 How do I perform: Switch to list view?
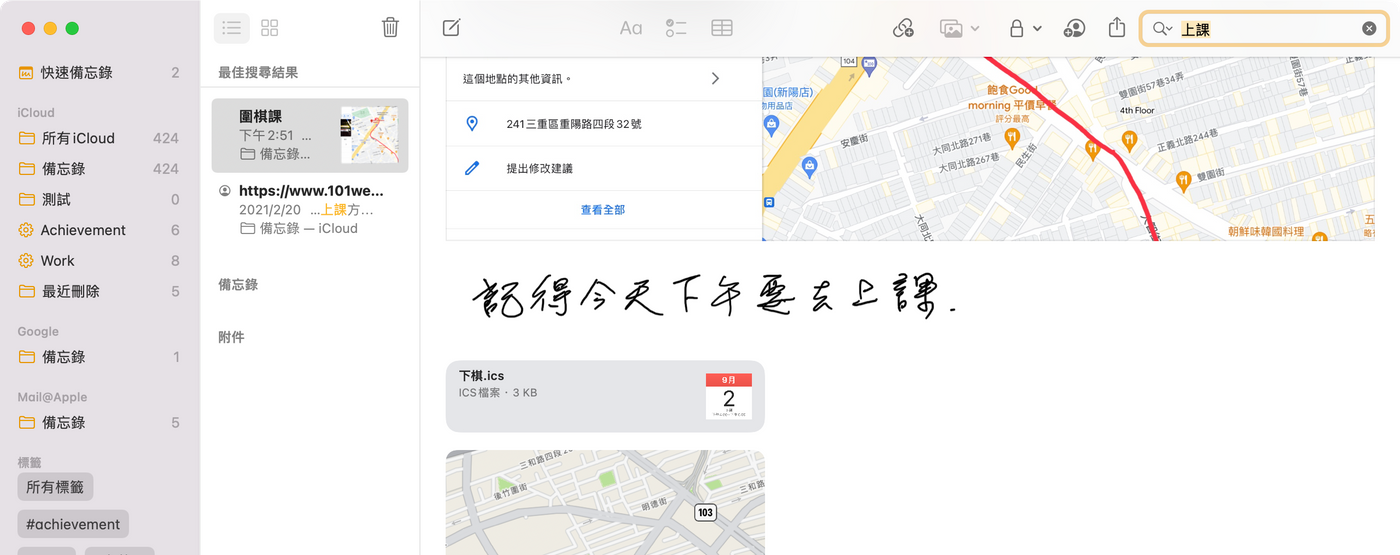pyautogui.click(x=232, y=28)
